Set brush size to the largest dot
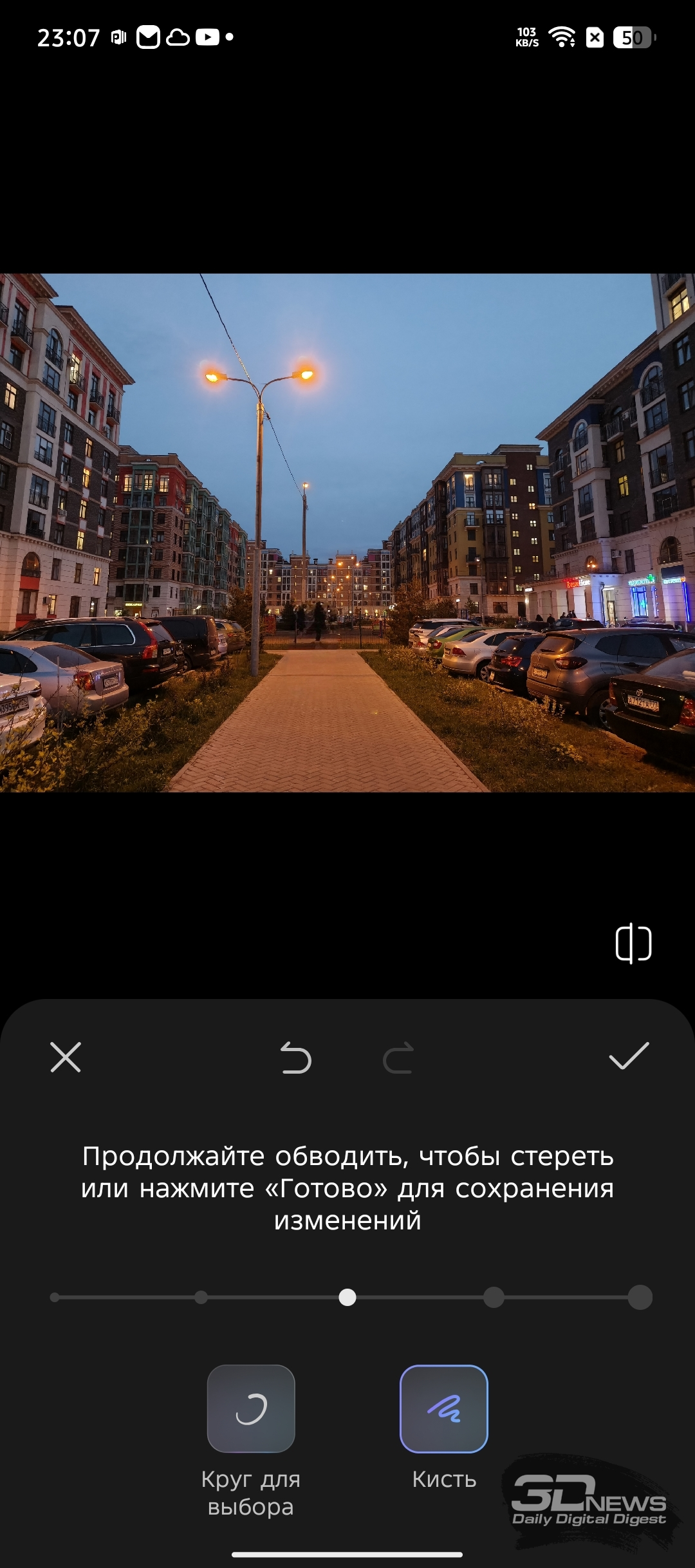695x1568 pixels. [640, 1297]
